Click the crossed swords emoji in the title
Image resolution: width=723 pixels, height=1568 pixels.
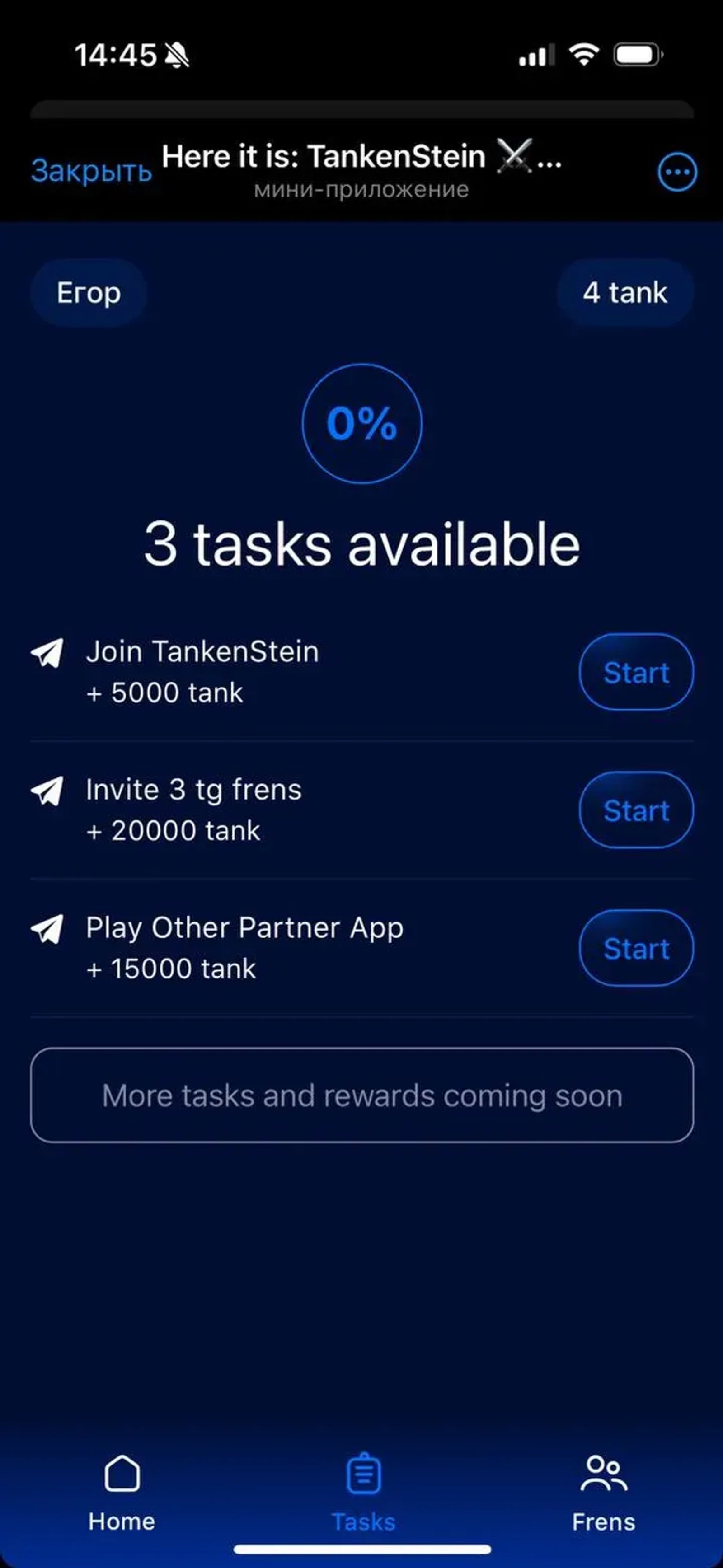[515, 156]
